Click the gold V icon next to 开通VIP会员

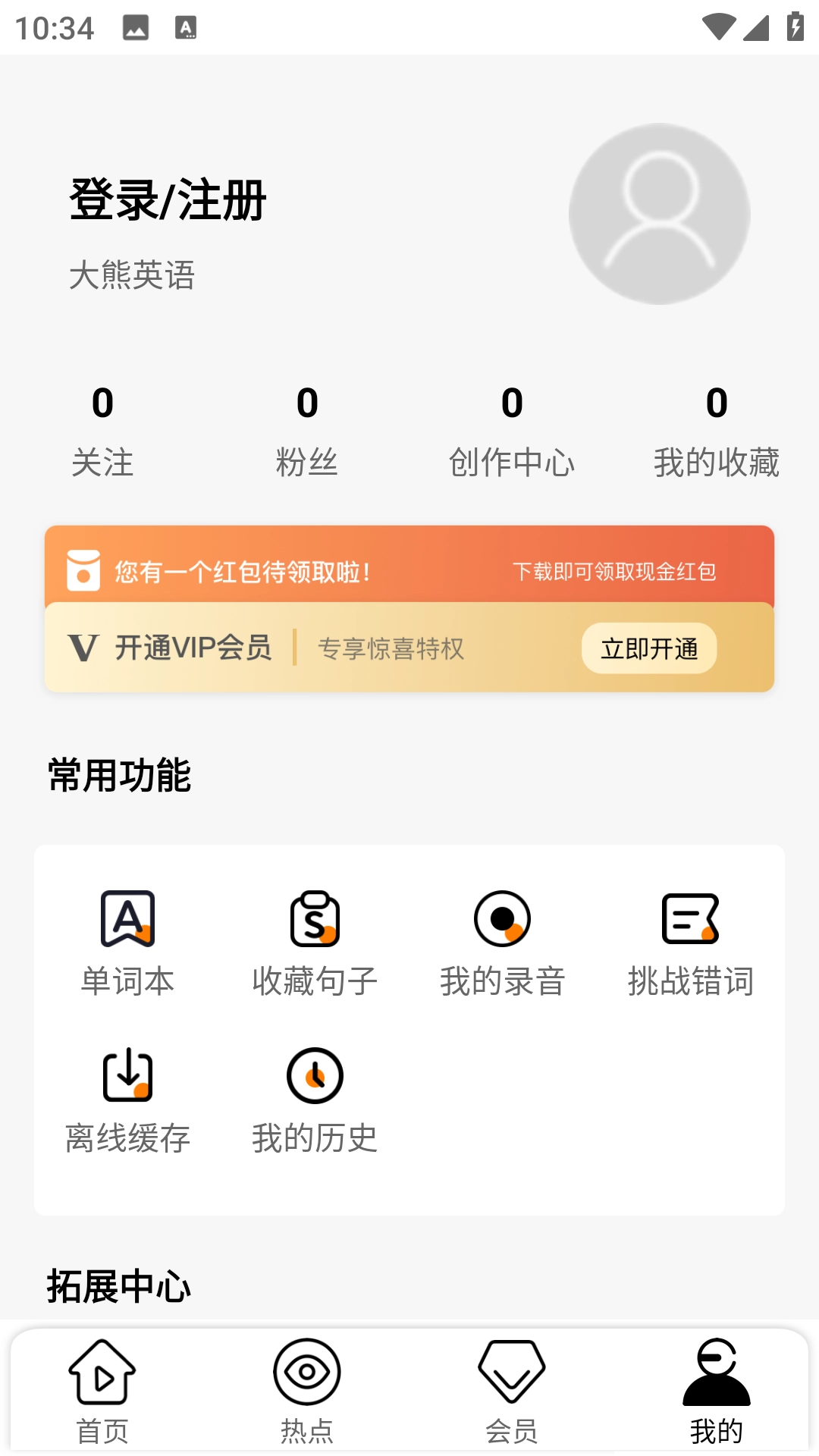click(83, 648)
